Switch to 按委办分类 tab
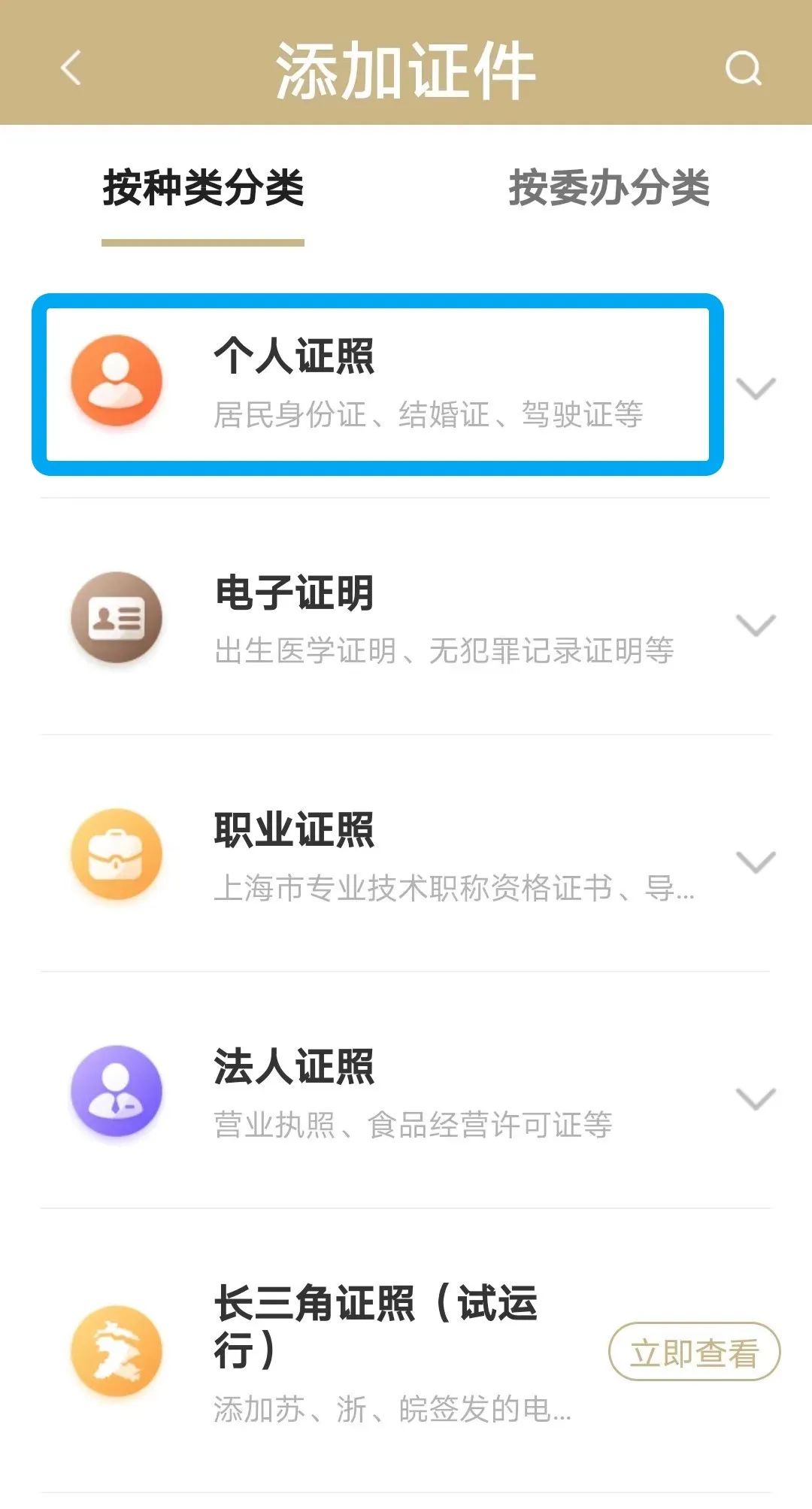 click(x=609, y=188)
